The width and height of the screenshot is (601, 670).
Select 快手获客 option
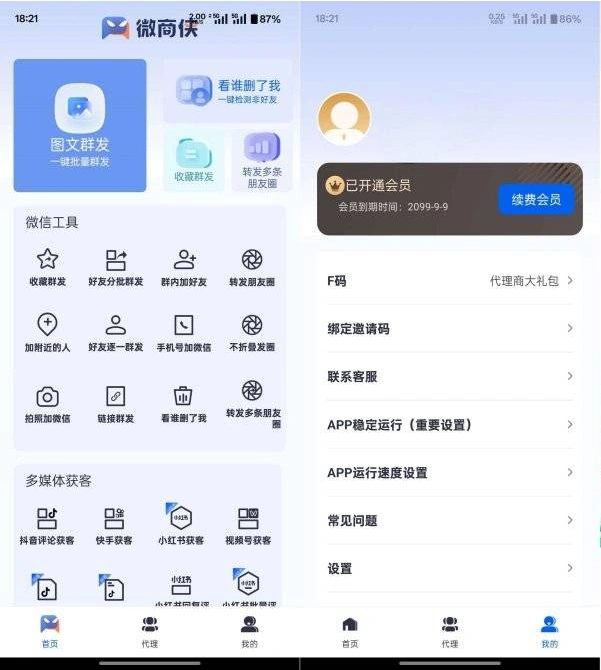click(116, 526)
